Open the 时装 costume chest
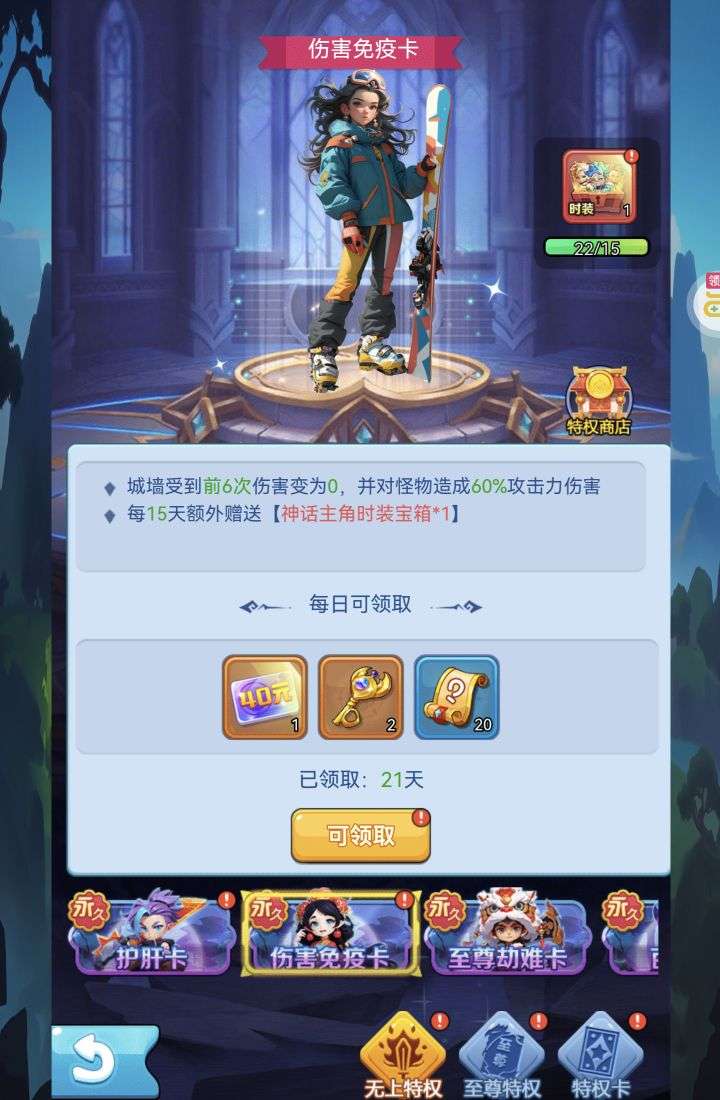 (598, 187)
